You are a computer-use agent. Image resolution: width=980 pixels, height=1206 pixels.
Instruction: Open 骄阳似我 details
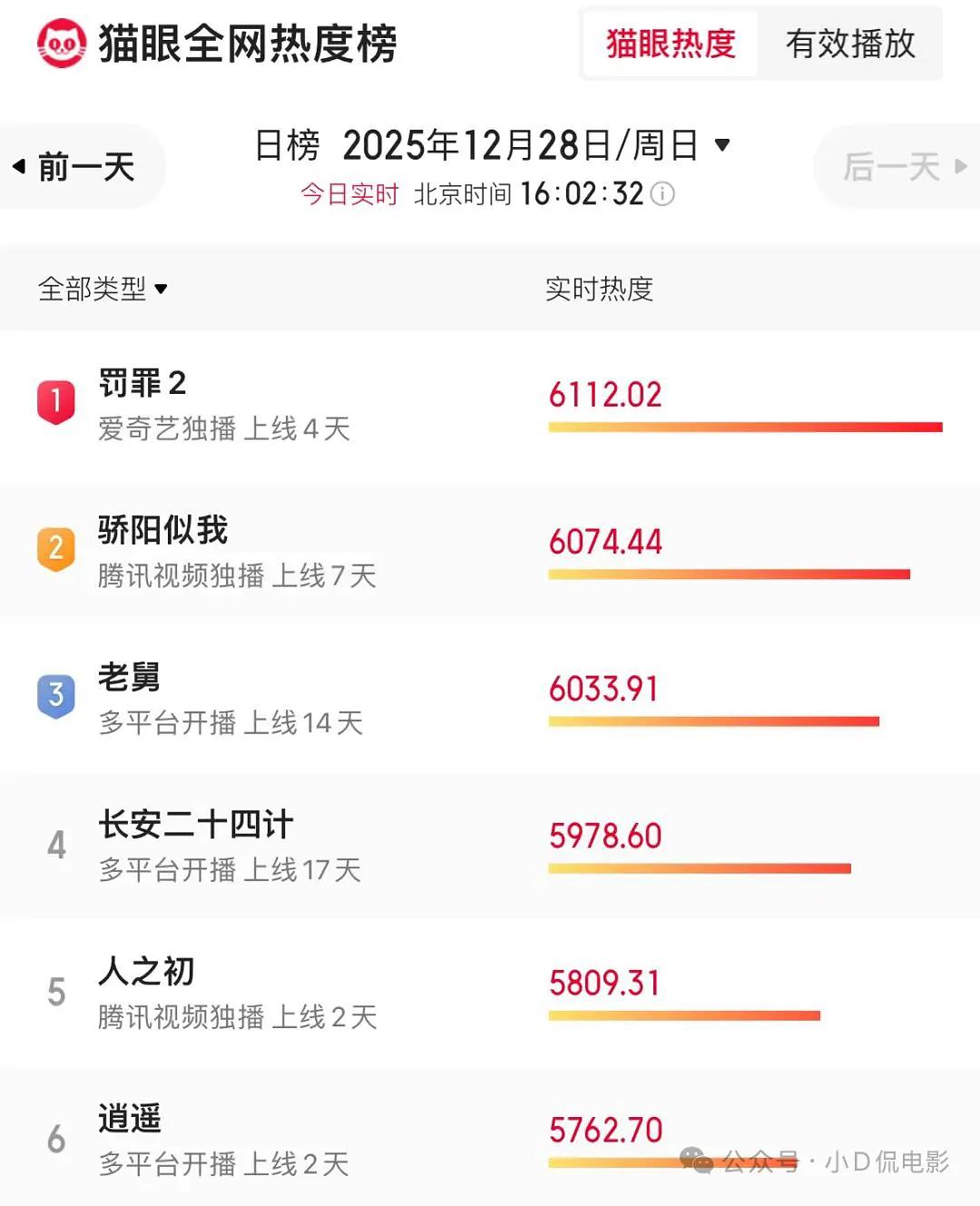coord(490,551)
